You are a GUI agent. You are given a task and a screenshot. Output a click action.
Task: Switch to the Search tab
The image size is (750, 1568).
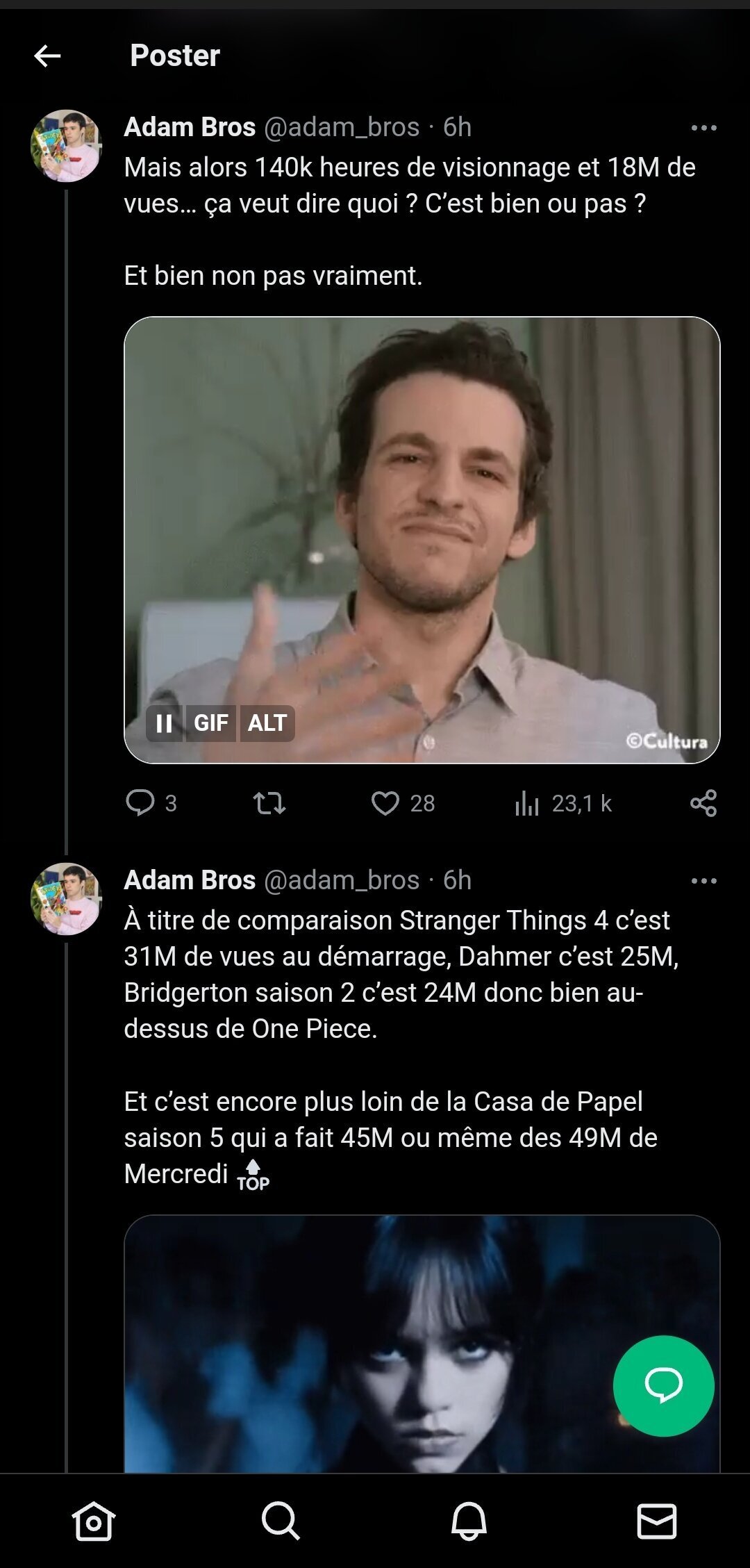[281, 1521]
